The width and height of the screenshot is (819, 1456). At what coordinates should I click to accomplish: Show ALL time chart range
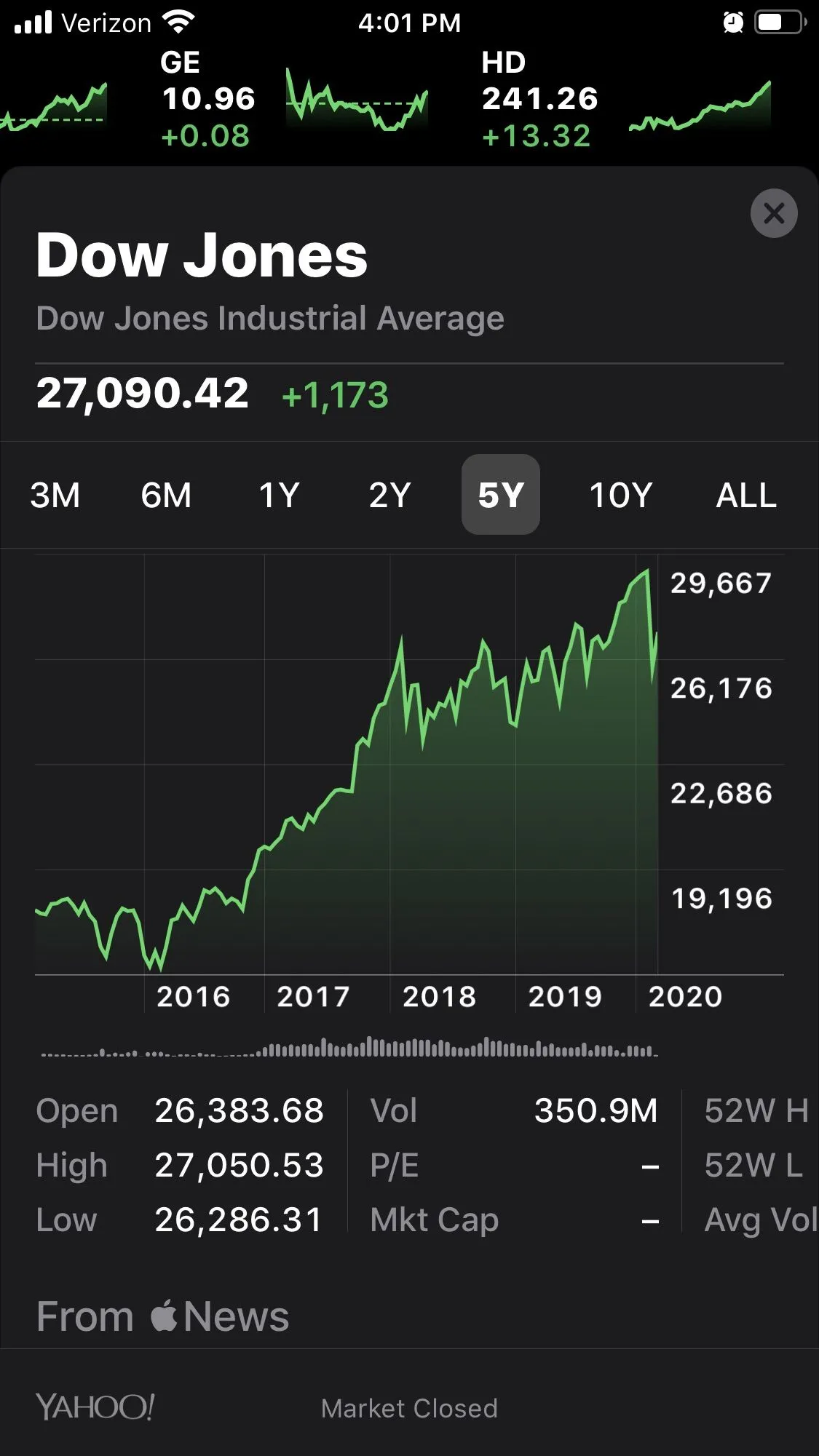point(746,496)
